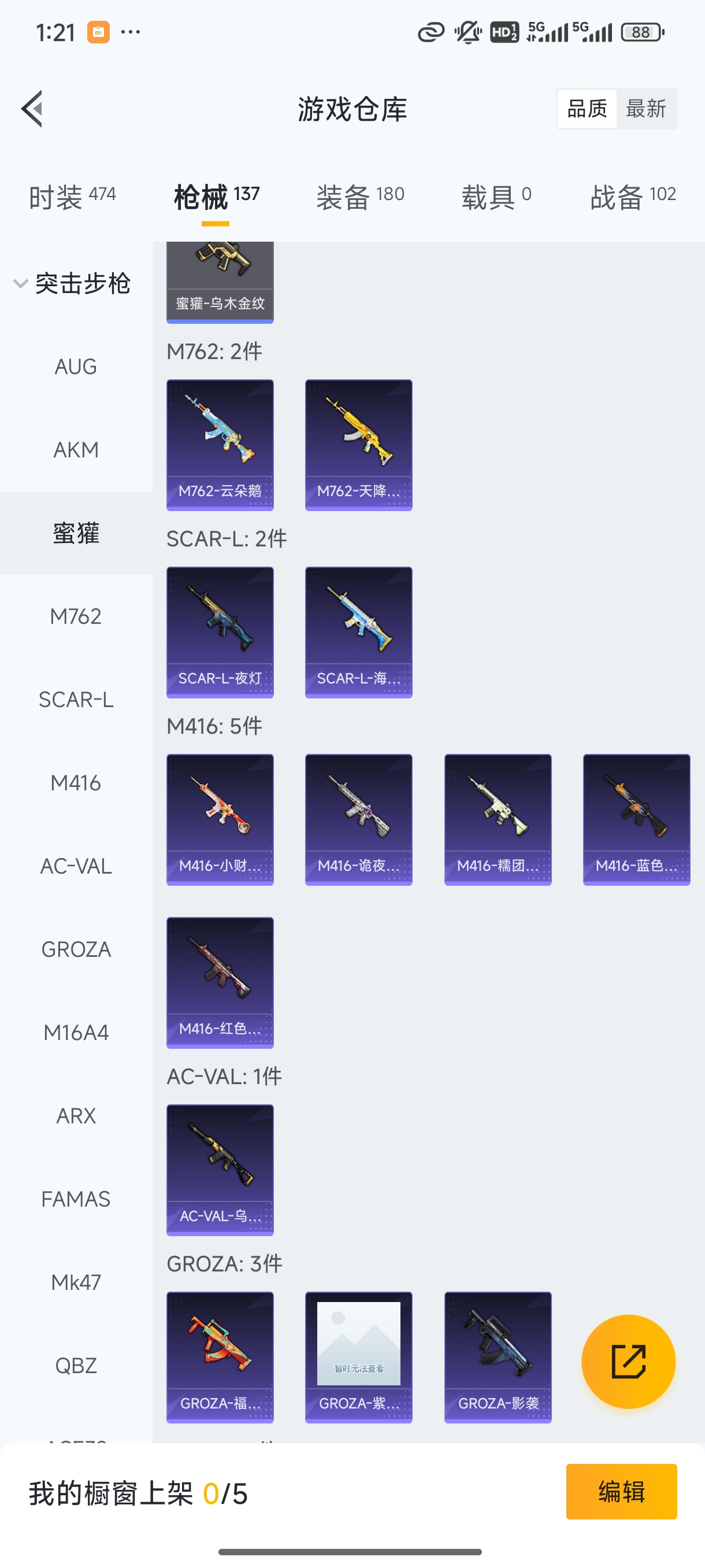
Task: Select AKM in the weapon list
Action: pyautogui.click(x=76, y=450)
